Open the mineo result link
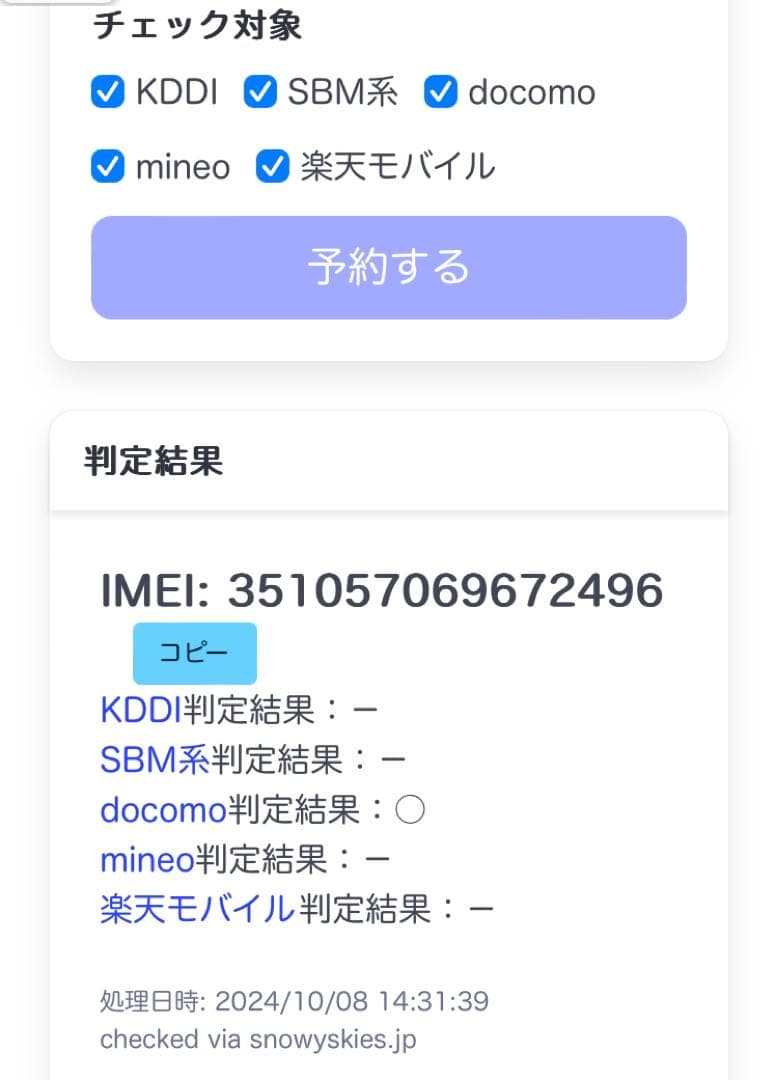 click(145, 859)
